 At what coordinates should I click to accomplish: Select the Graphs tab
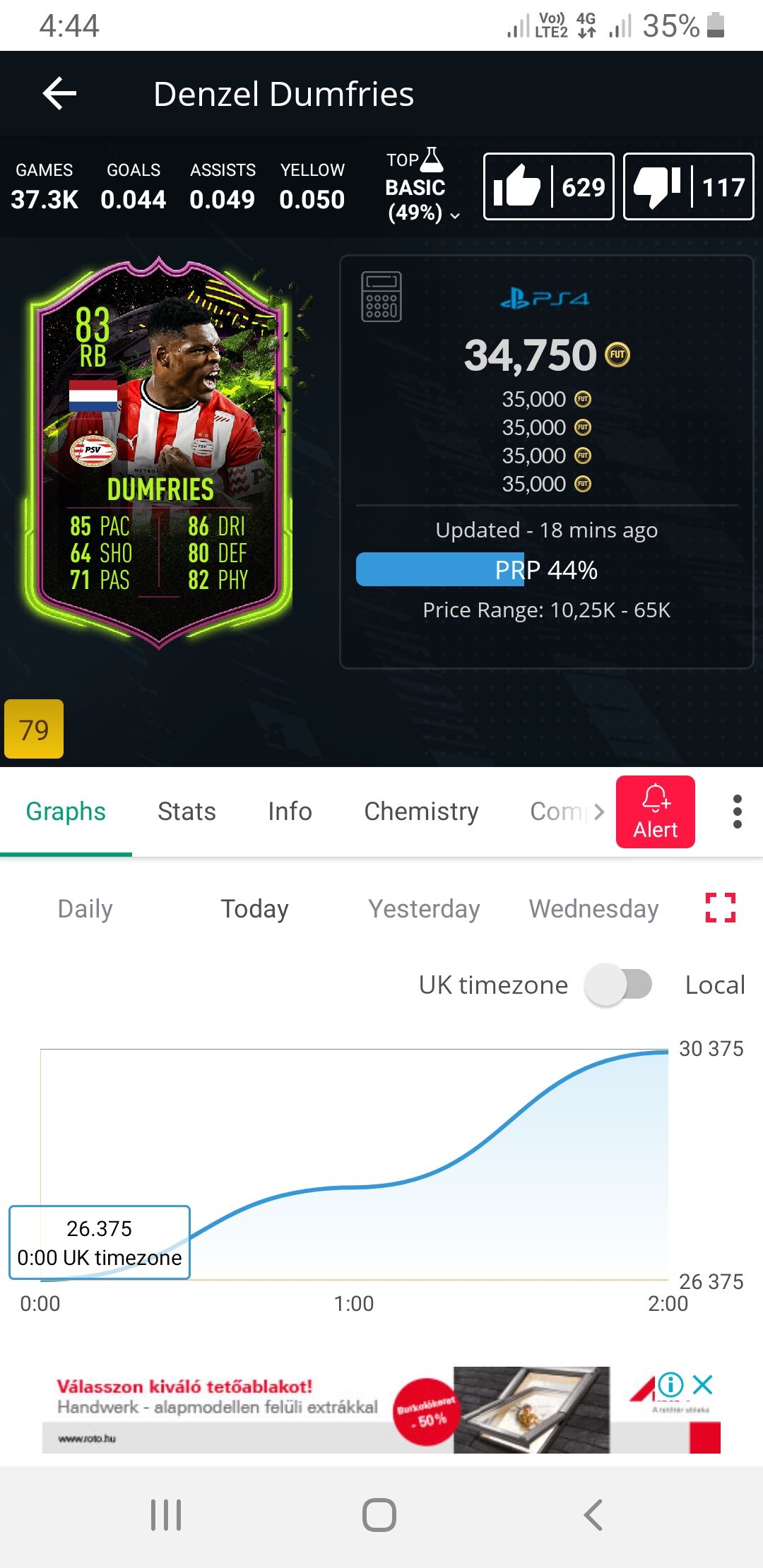(66, 812)
